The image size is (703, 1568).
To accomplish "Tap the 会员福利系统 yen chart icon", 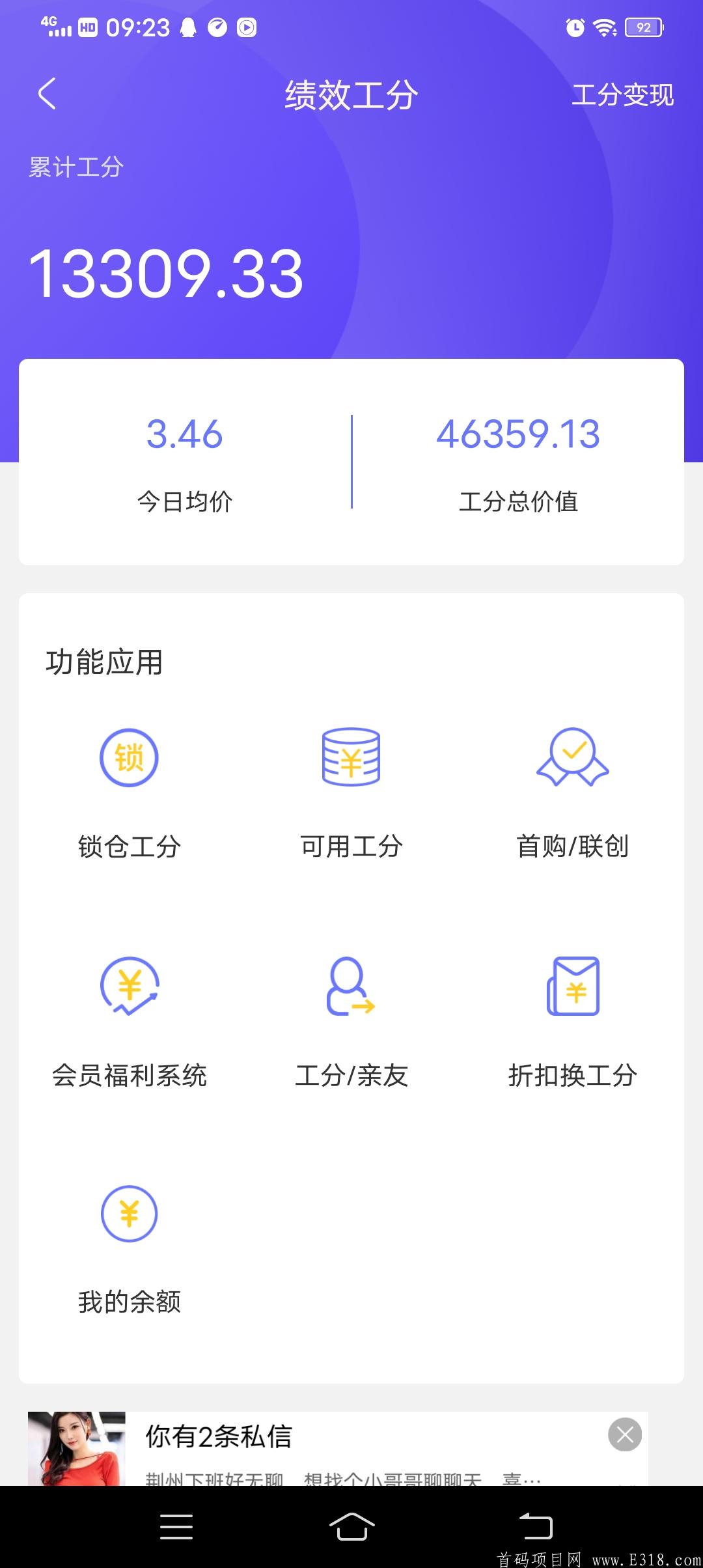I will click(129, 987).
